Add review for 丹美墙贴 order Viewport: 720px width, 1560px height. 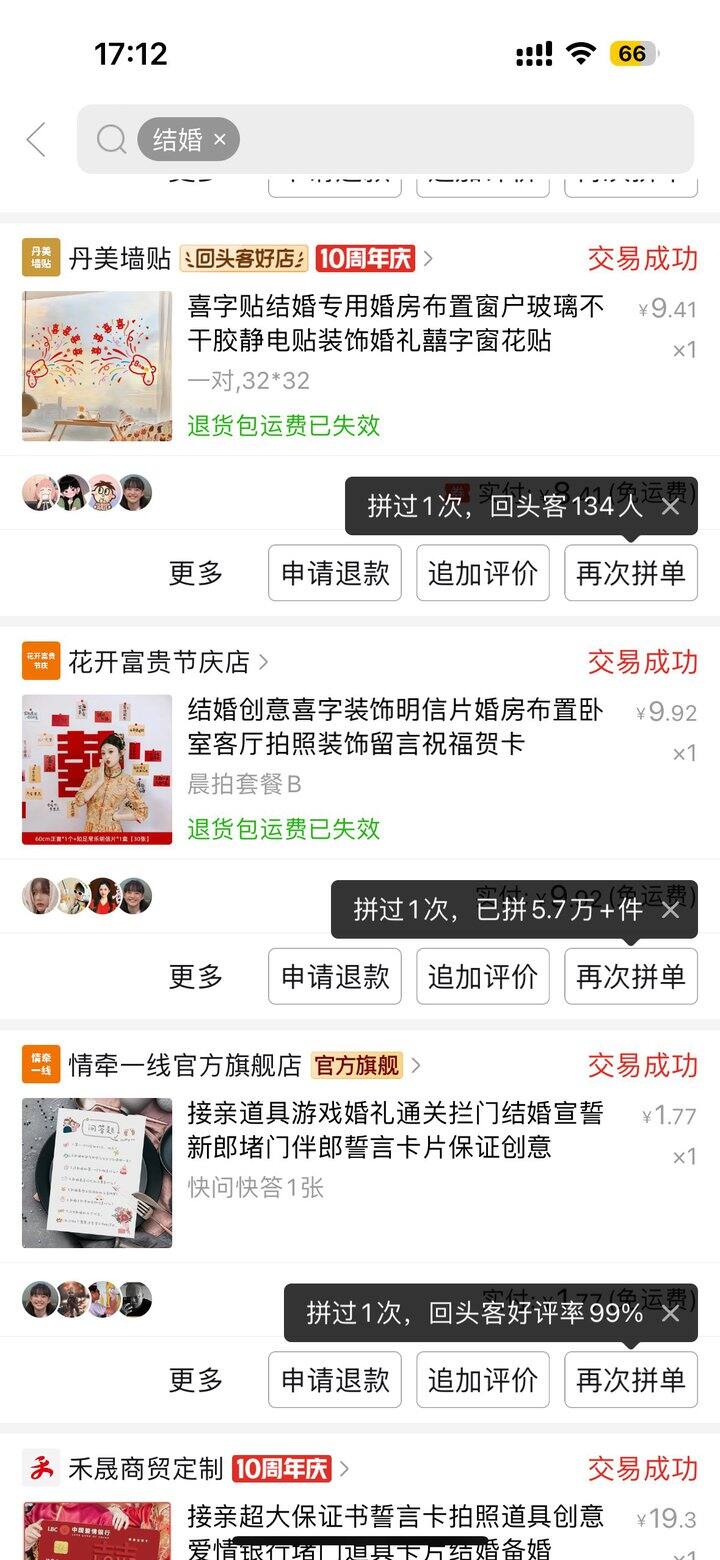(482, 573)
